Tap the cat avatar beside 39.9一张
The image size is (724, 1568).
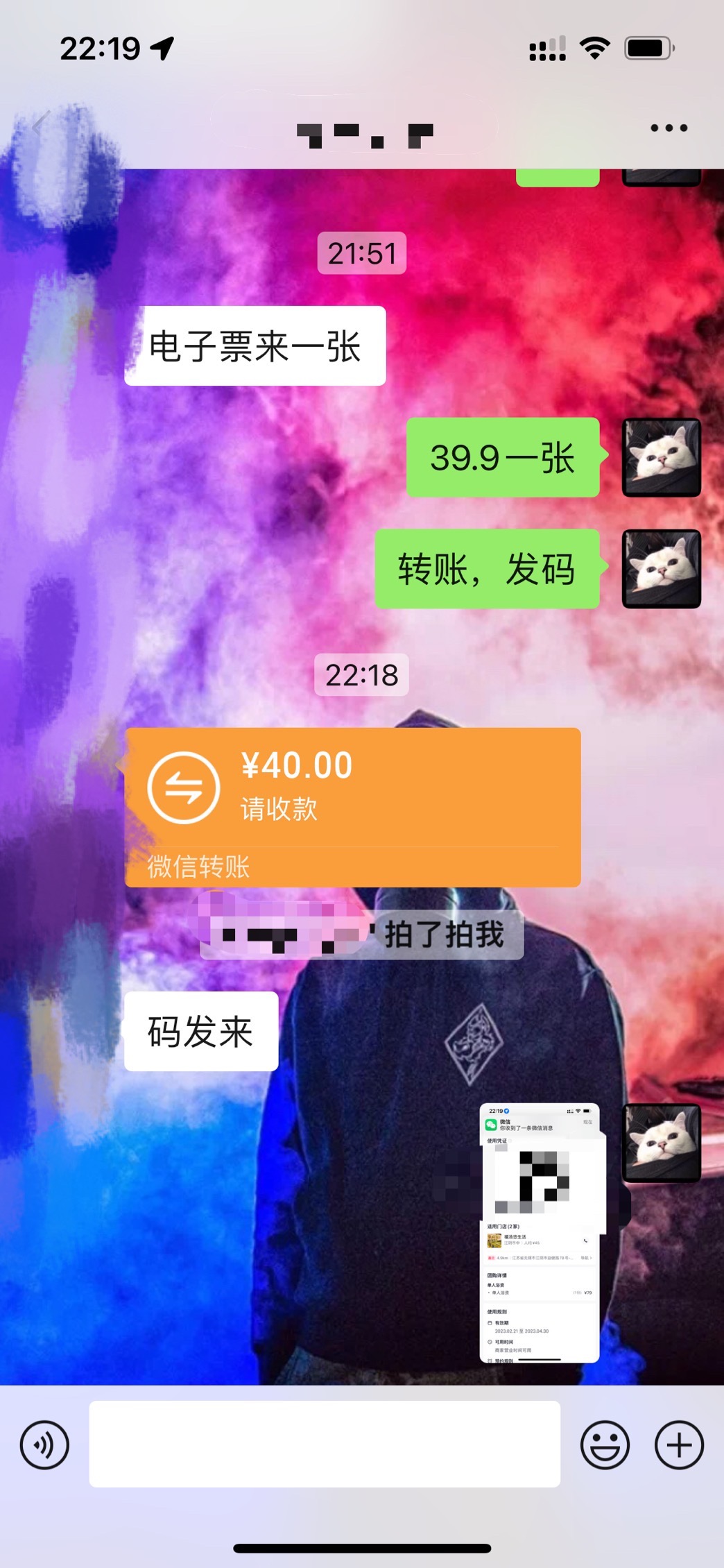click(x=661, y=458)
